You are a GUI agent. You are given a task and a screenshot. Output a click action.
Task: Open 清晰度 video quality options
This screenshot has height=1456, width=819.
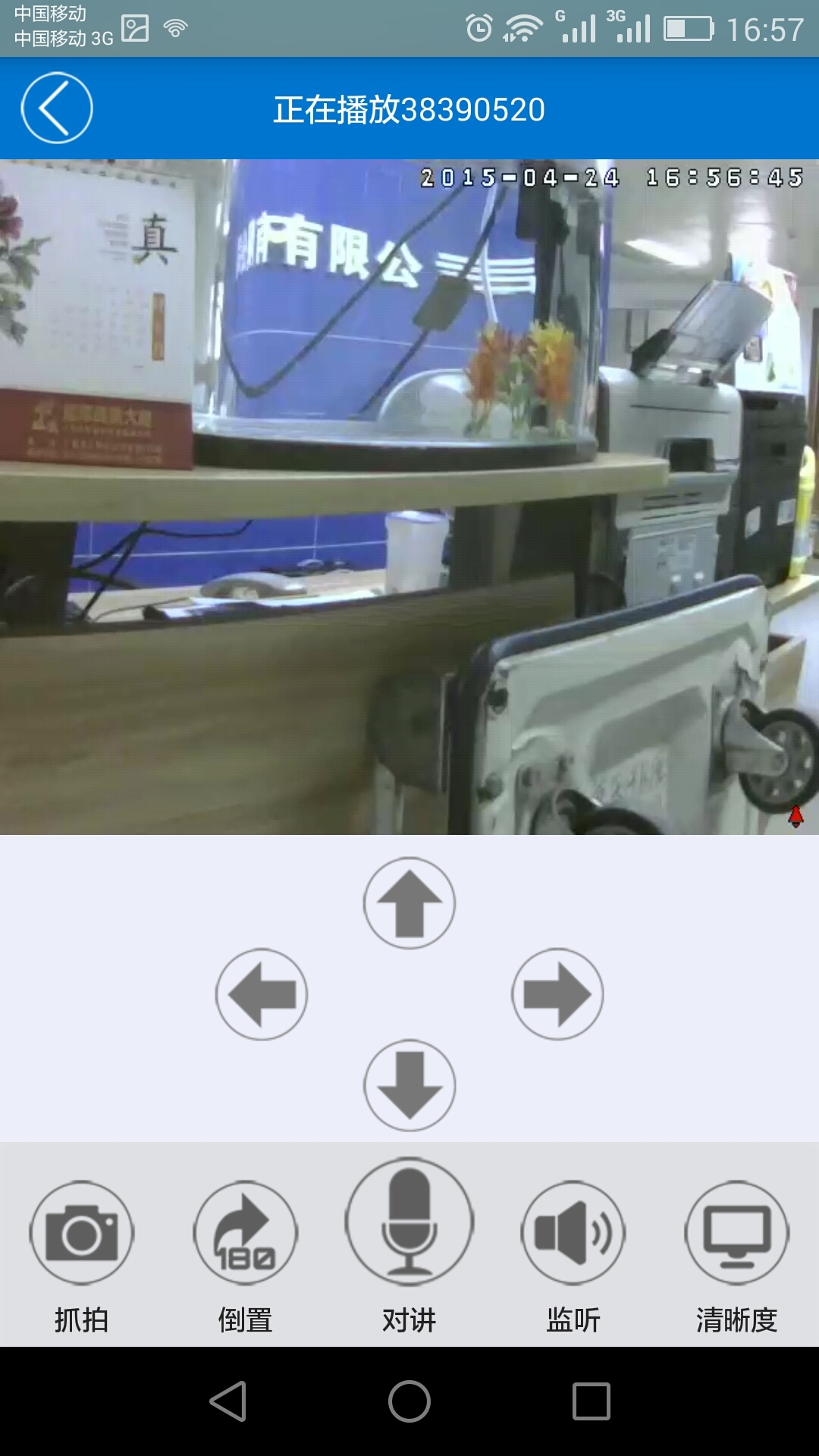tap(737, 1233)
